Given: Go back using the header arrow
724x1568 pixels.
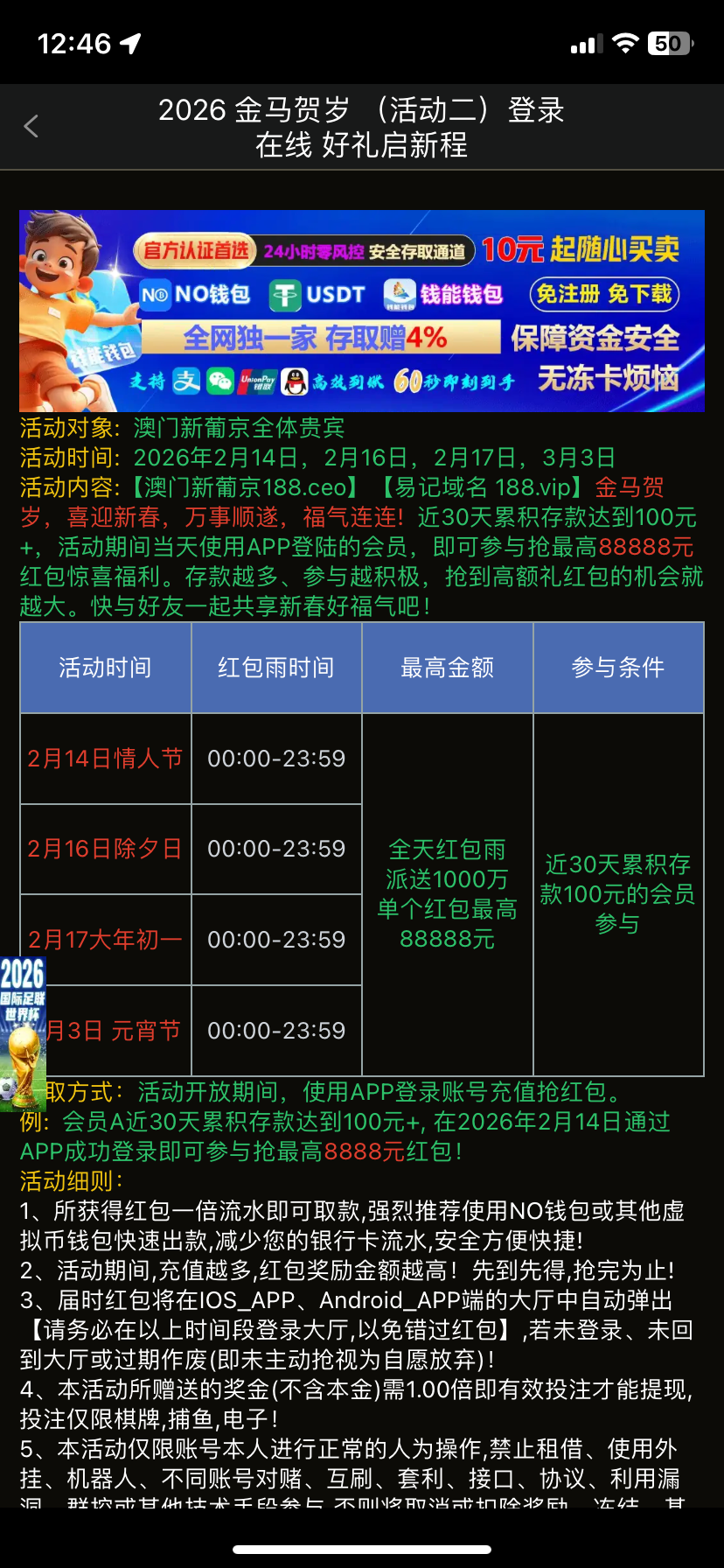Looking at the screenshot, I should click(31, 127).
